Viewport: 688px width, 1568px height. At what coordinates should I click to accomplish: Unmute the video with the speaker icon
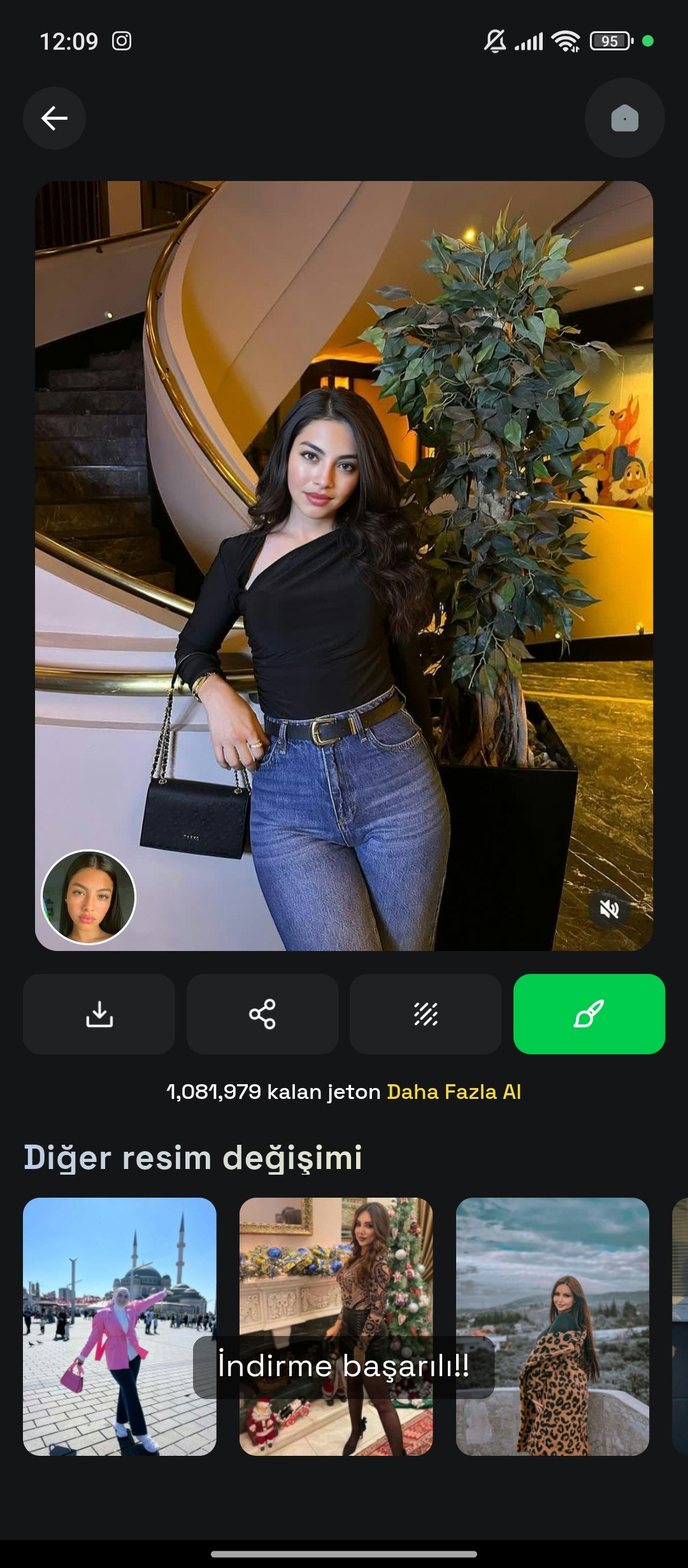[x=610, y=909]
